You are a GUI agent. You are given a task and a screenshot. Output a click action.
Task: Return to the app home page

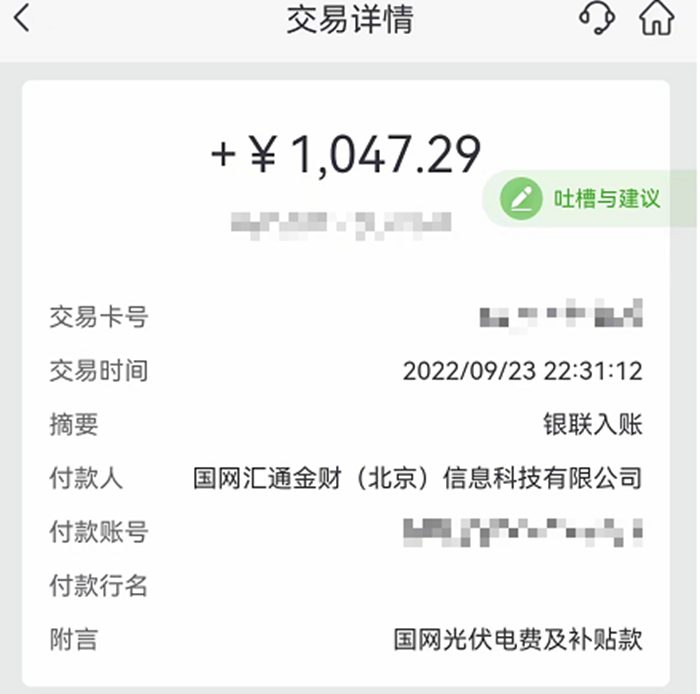pos(656,19)
